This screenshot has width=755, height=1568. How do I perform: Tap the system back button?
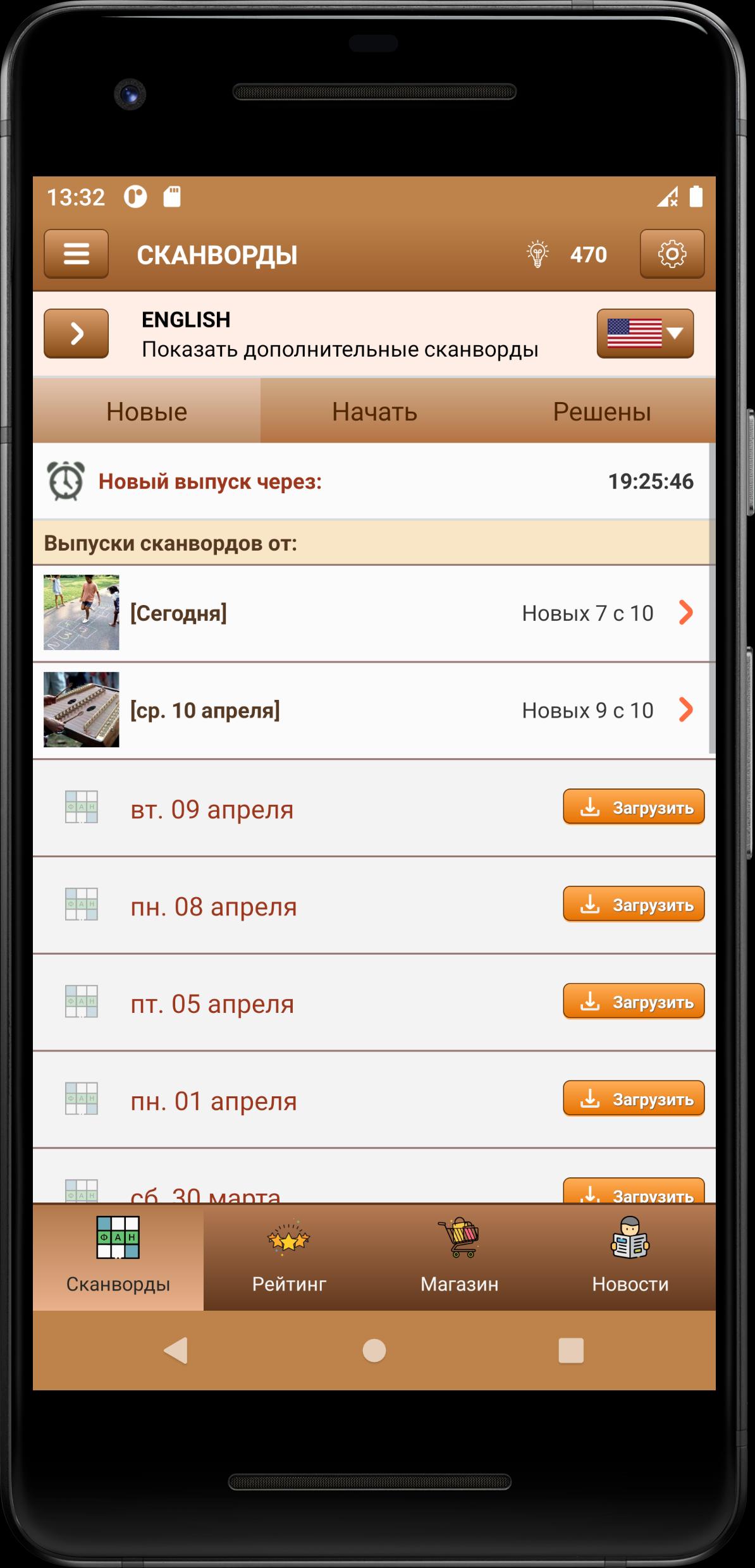tap(176, 1351)
